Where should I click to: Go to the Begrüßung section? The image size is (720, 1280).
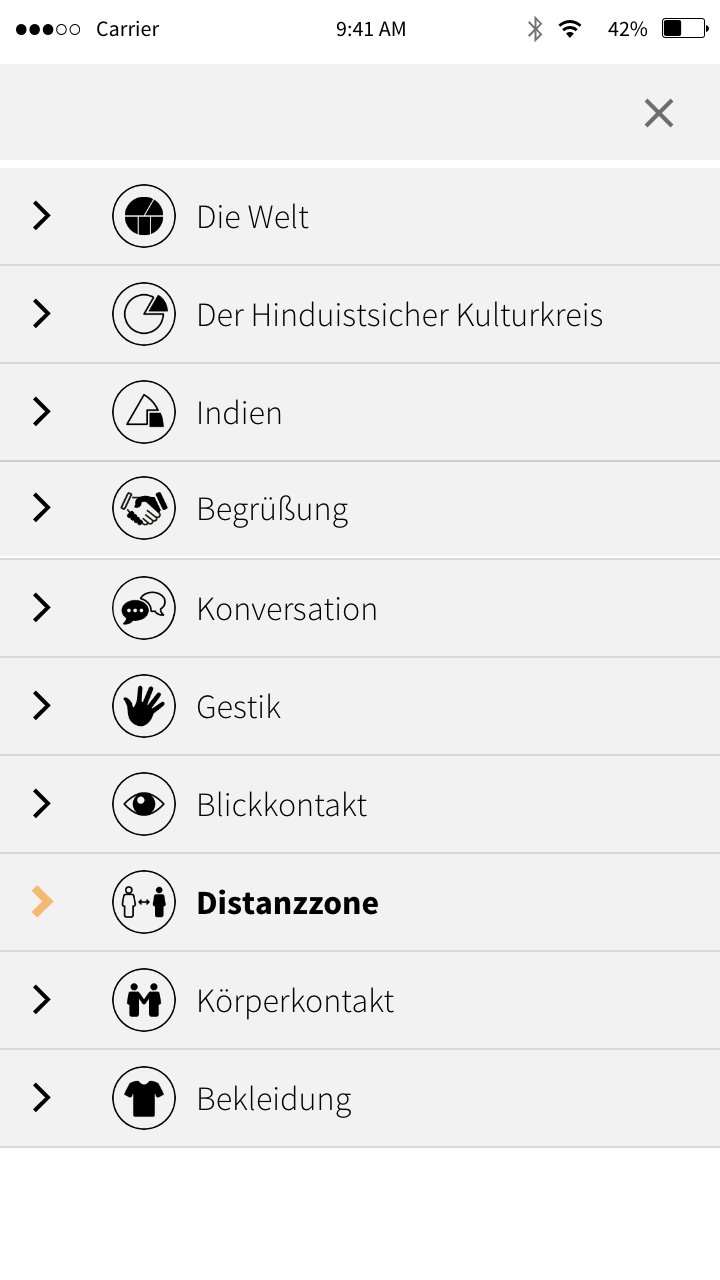(360, 509)
